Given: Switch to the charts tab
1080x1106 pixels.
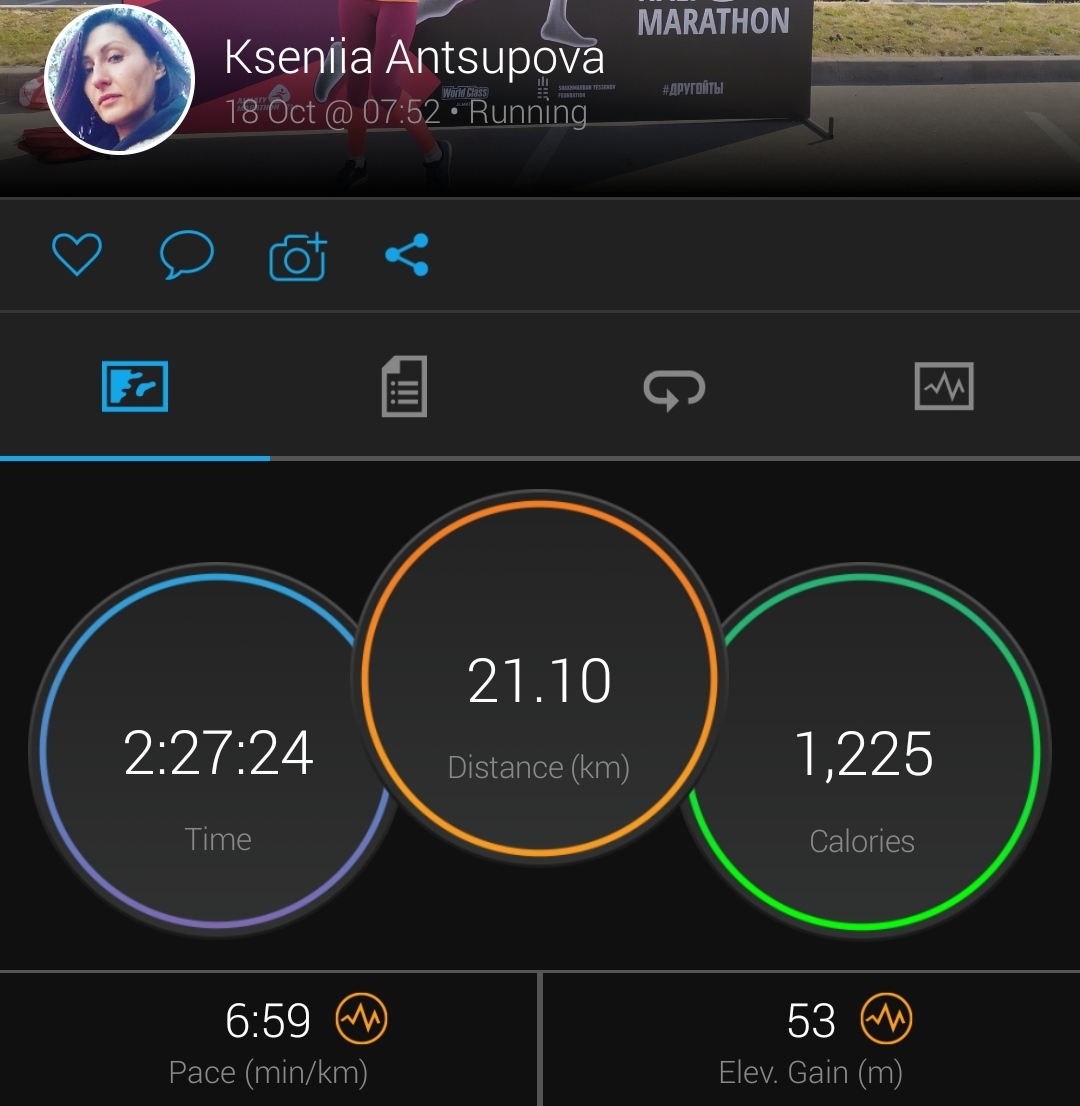Looking at the screenshot, I should (x=944, y=386).
